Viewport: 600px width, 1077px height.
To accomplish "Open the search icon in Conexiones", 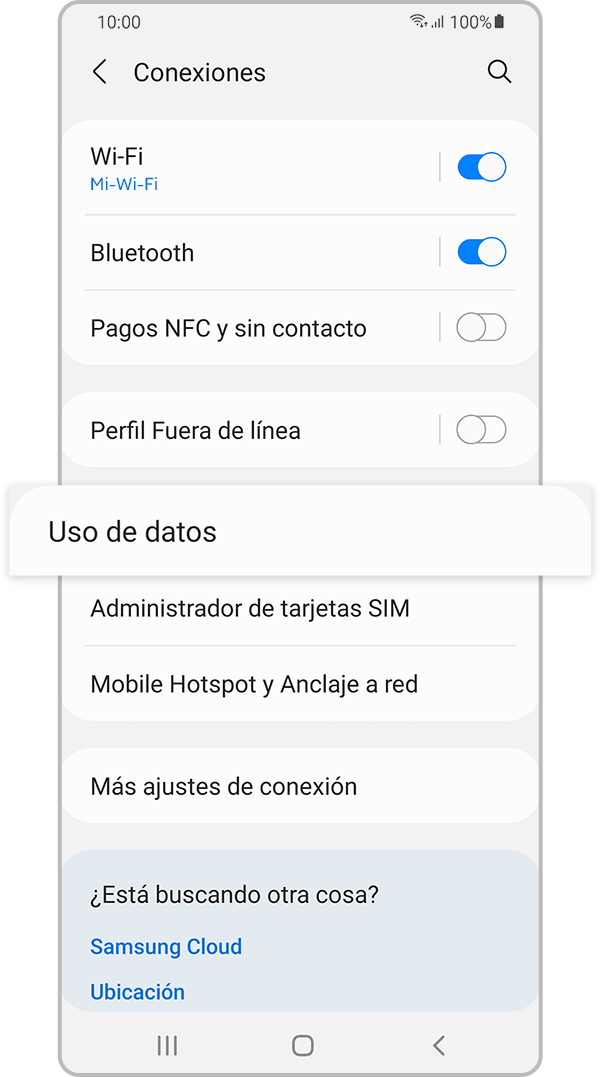I will [x=498, y=72].
